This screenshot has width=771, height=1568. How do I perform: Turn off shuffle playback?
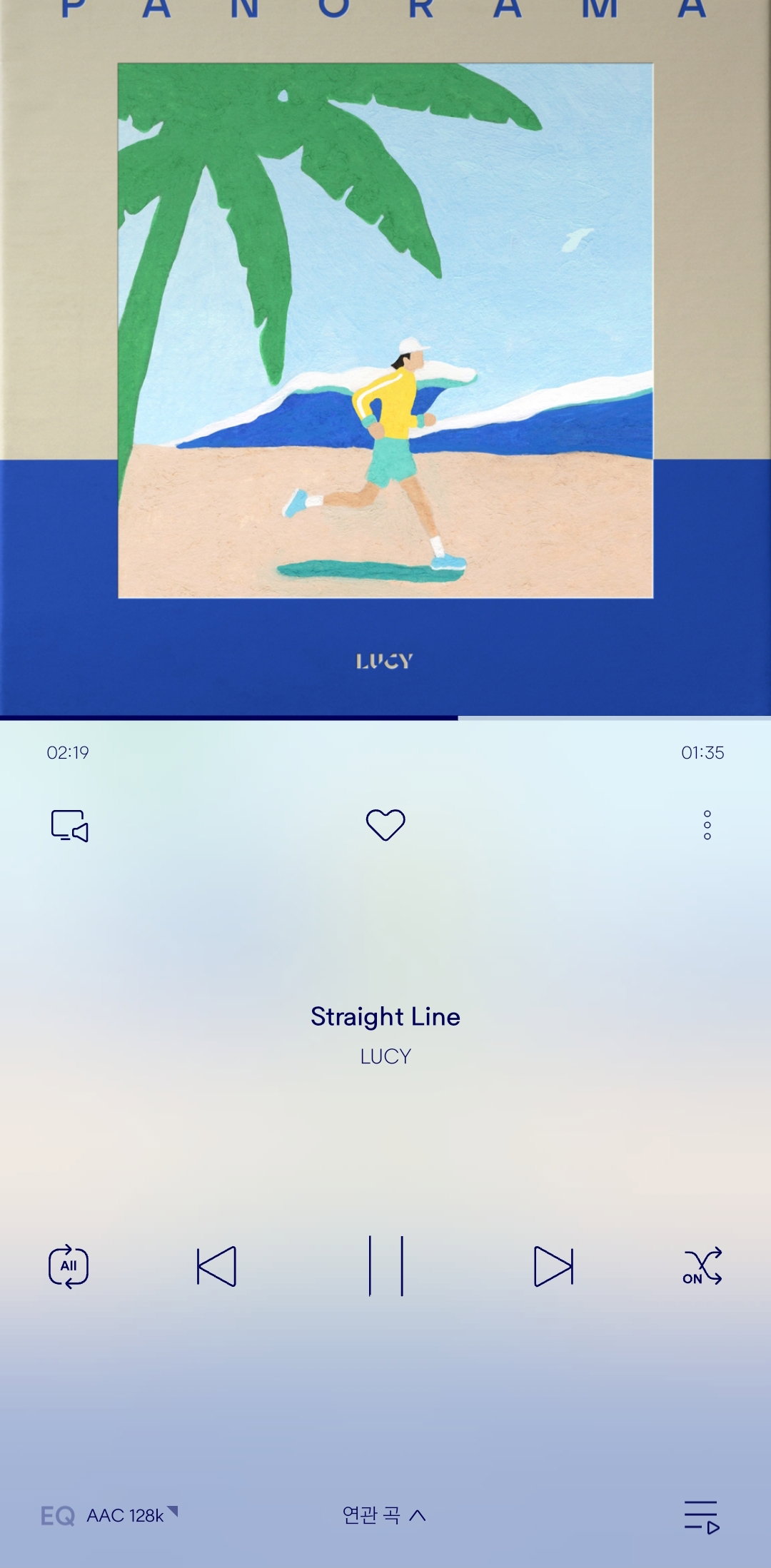point(702,1267)
